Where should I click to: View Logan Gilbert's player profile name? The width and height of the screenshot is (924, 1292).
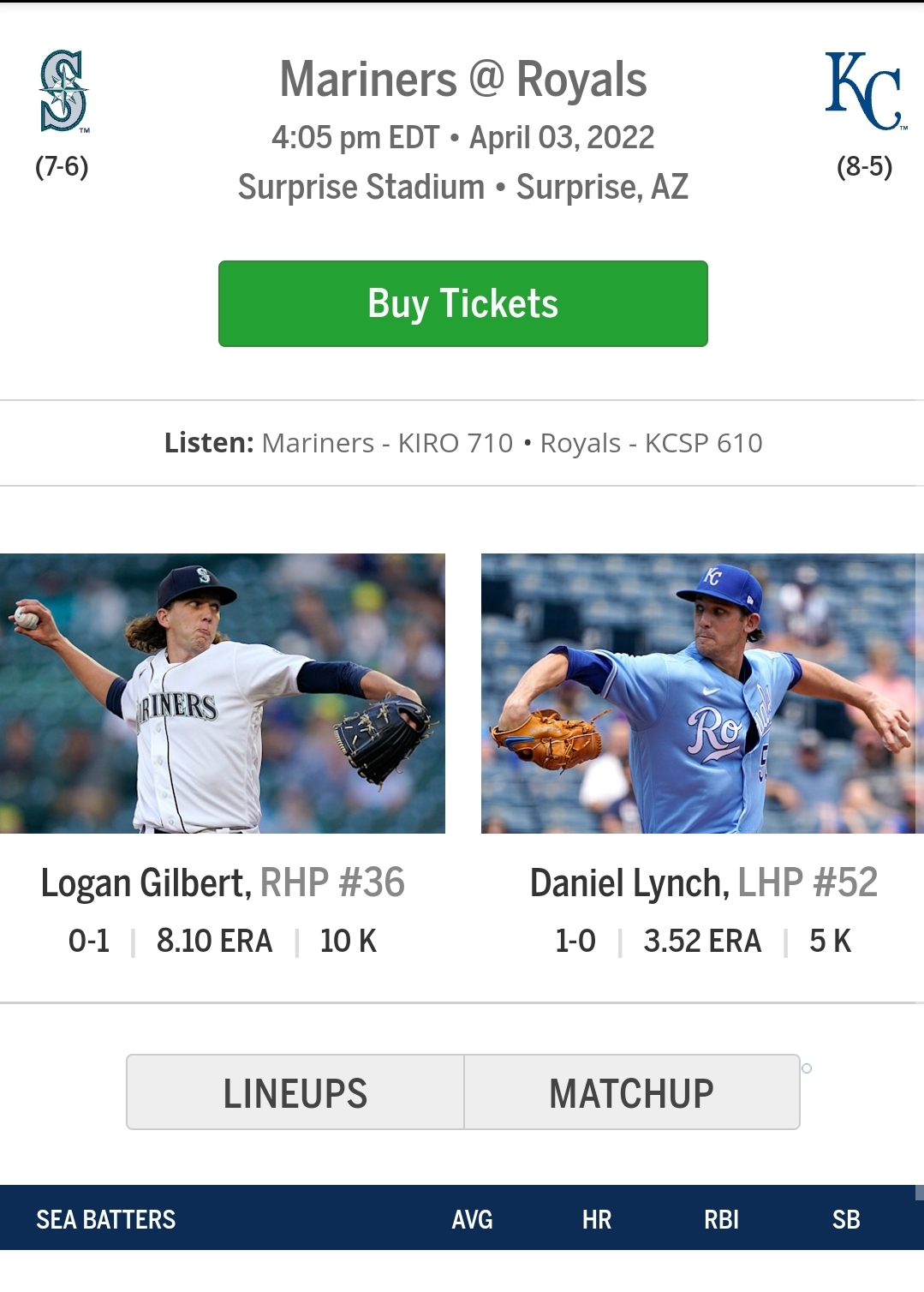click(x=146, y=883)
